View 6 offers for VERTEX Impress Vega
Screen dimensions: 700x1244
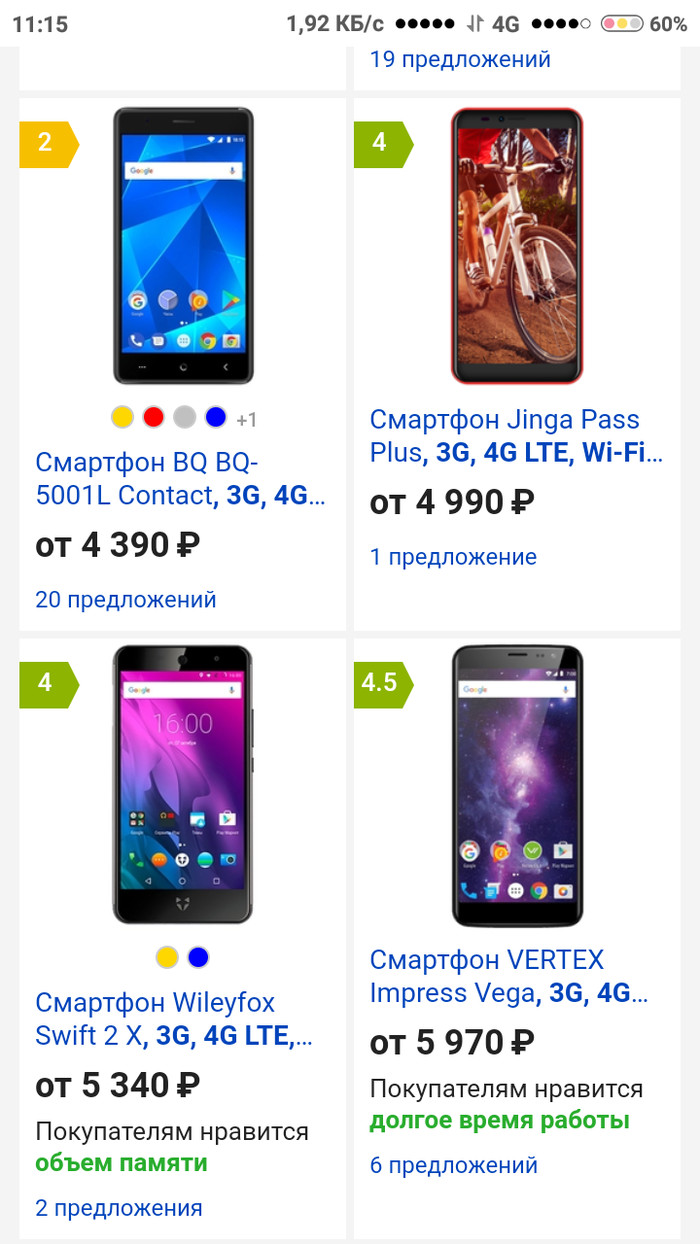(453, 1165)
